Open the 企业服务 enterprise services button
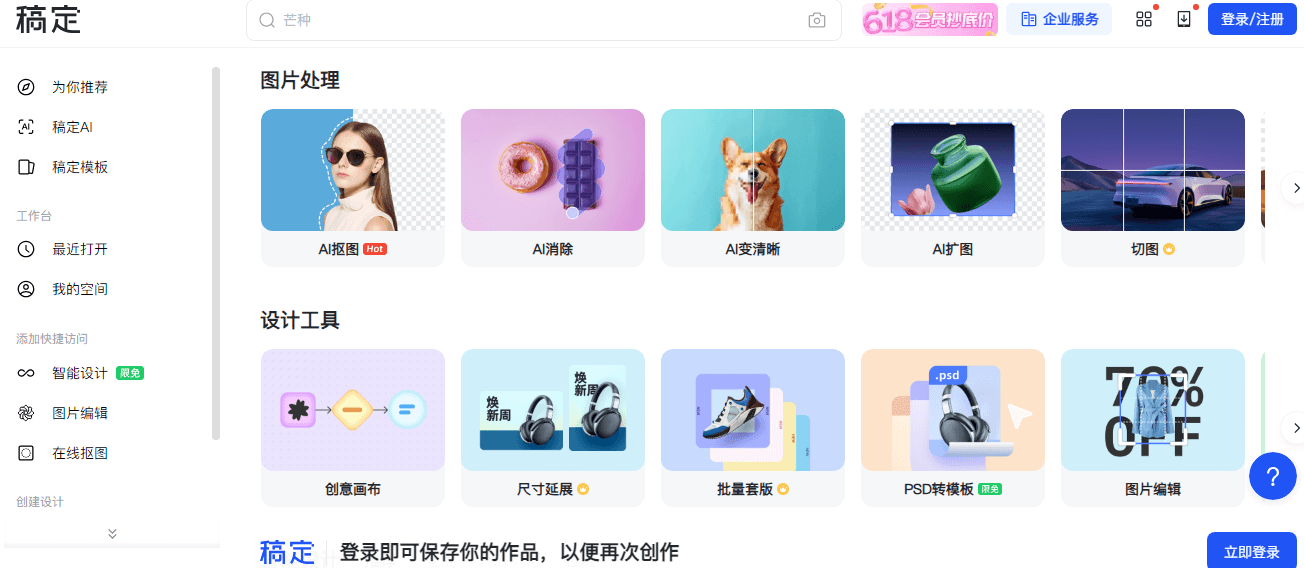1304x568 pixels. point(1059,19)
